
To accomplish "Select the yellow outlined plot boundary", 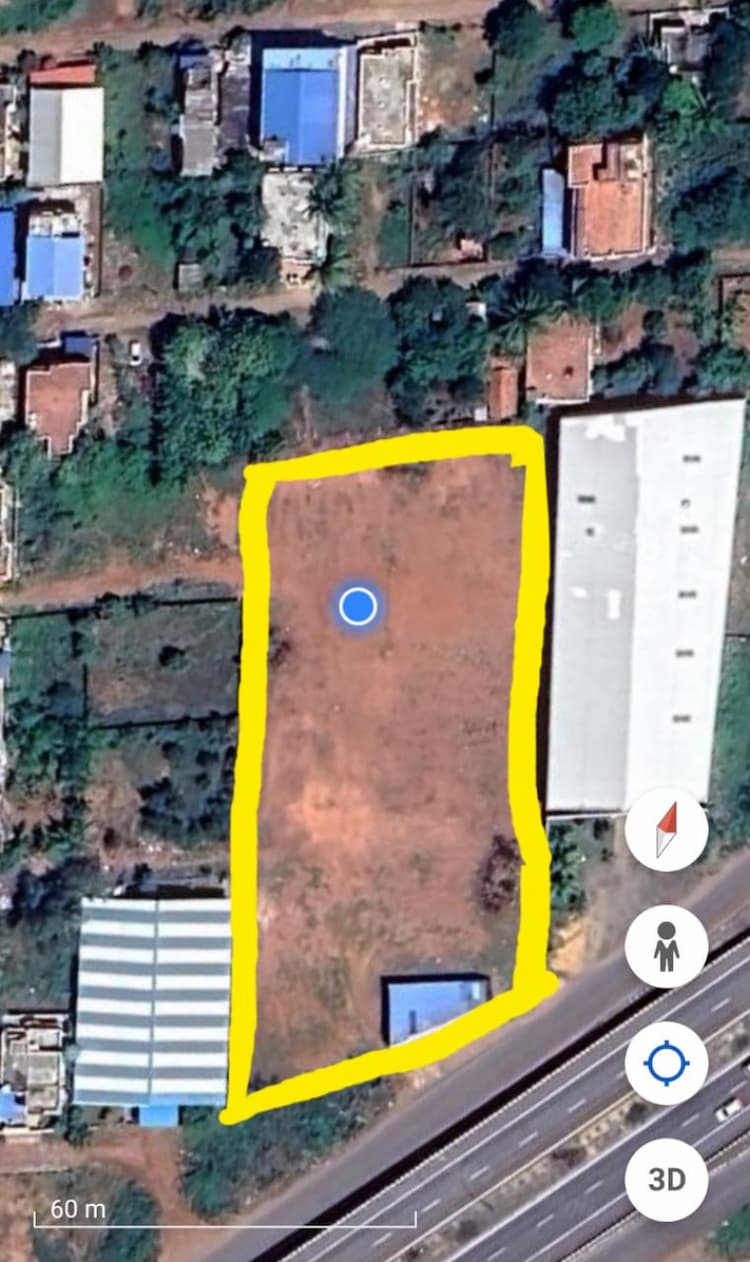I will tap(252, 700).
